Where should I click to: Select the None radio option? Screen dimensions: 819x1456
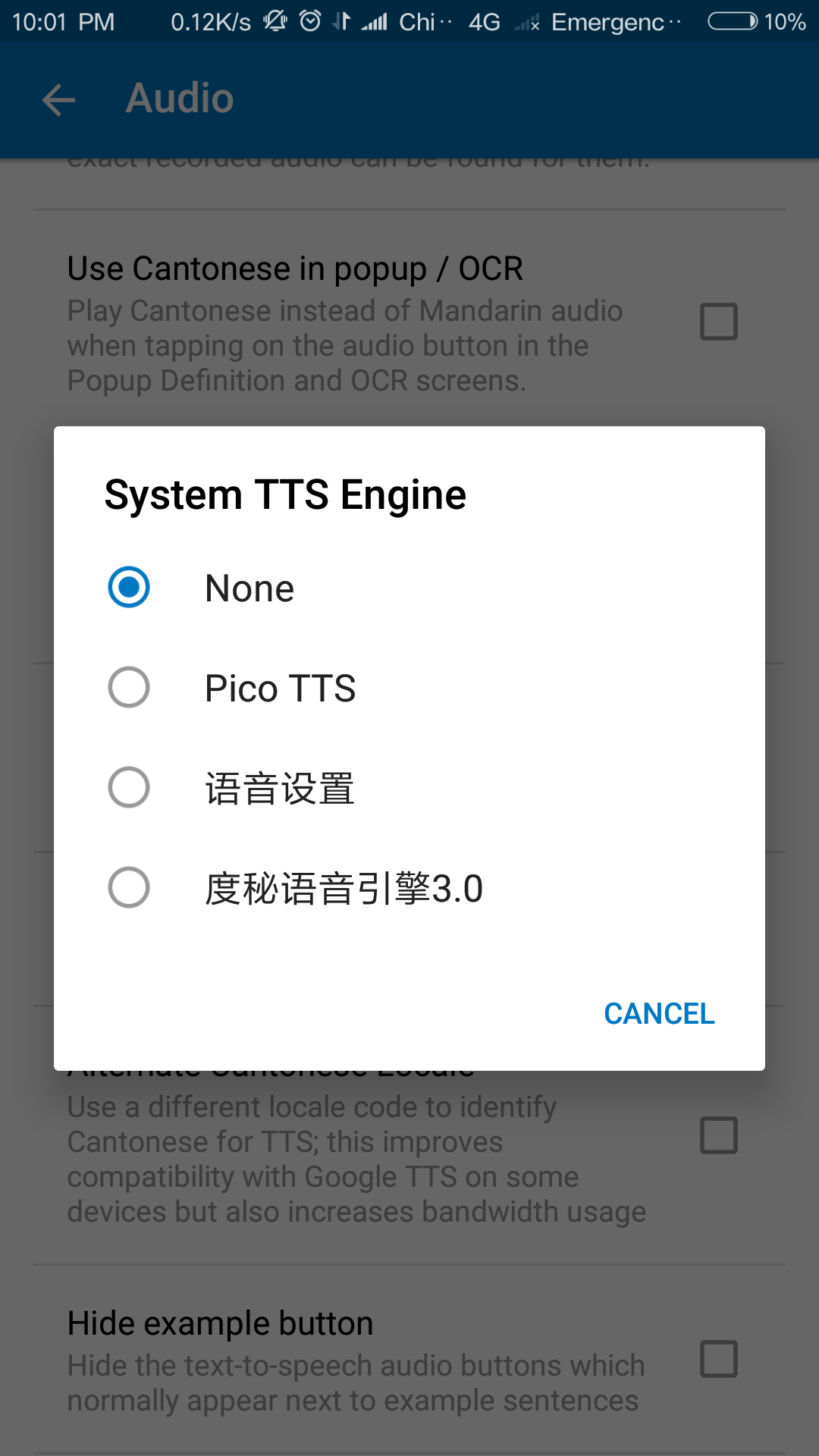409,588
